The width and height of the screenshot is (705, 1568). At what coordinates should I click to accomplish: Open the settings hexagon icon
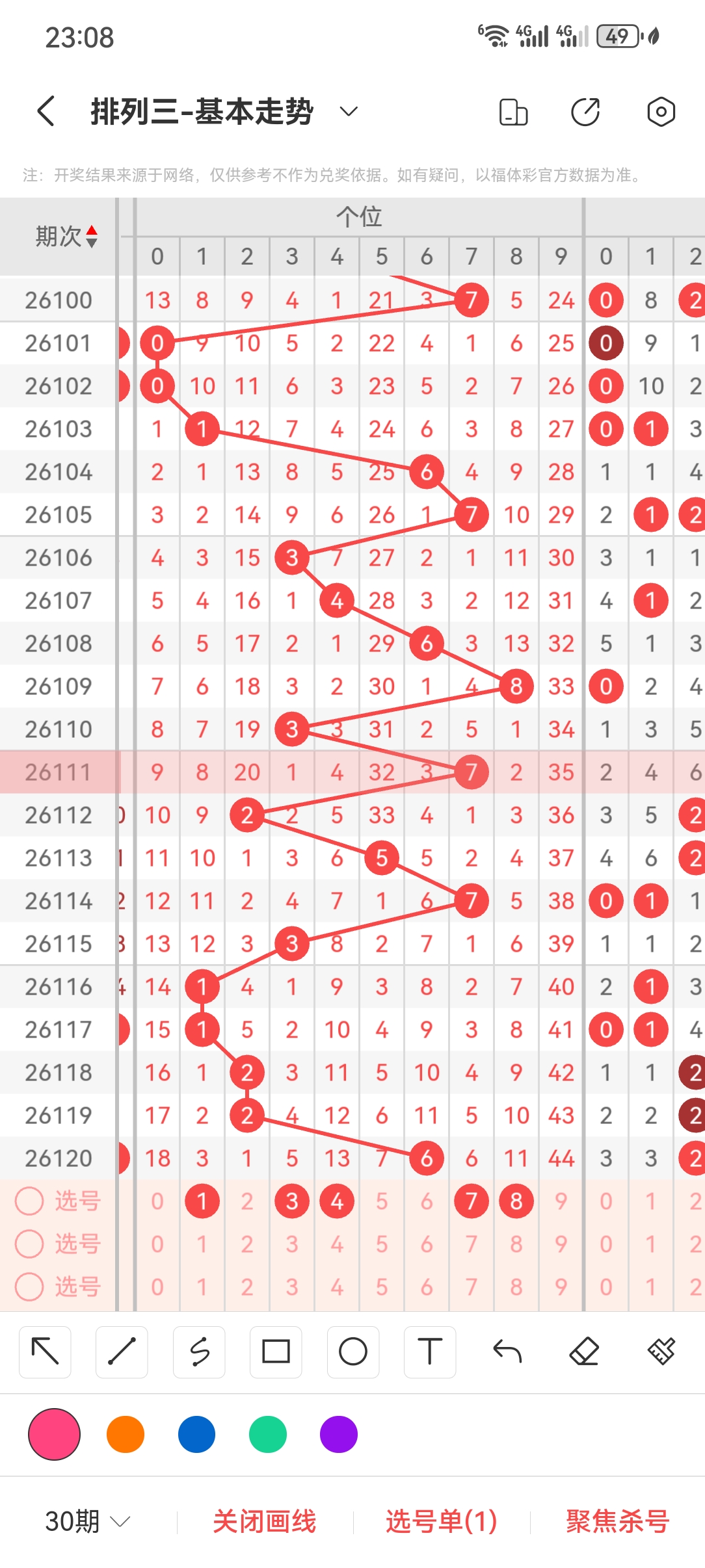[661, 111]
